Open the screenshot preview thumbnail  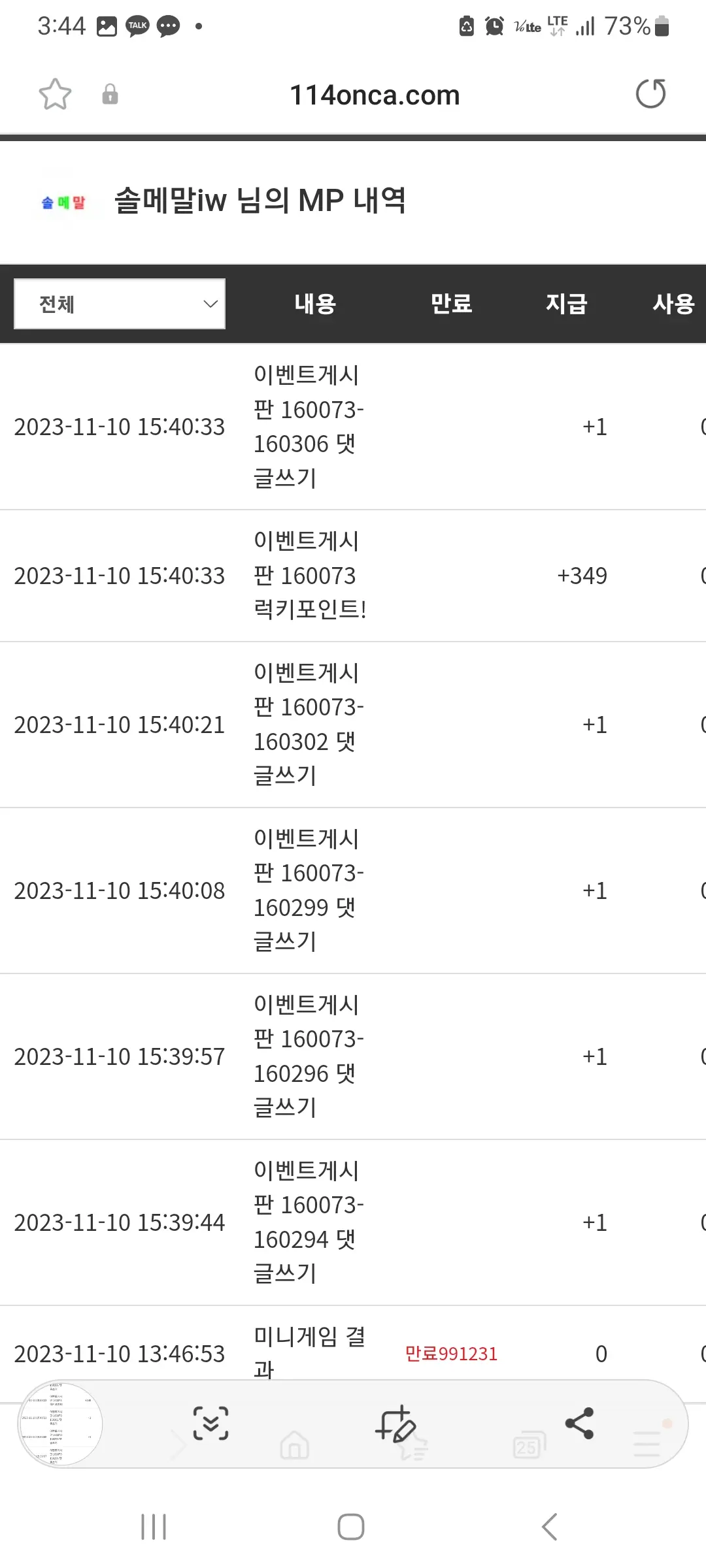(x=60, y=1424)
